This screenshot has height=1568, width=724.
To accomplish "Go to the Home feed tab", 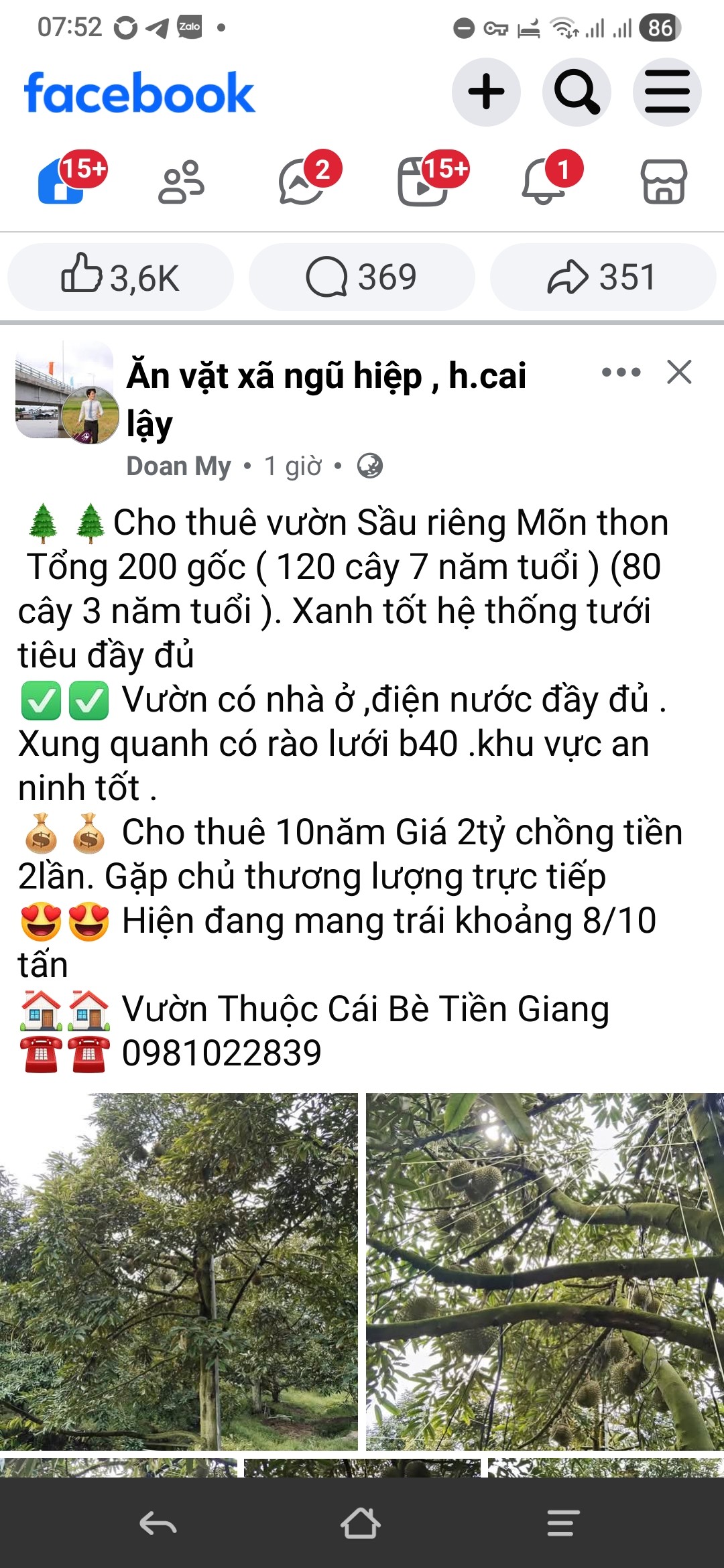I will (62, 182).
